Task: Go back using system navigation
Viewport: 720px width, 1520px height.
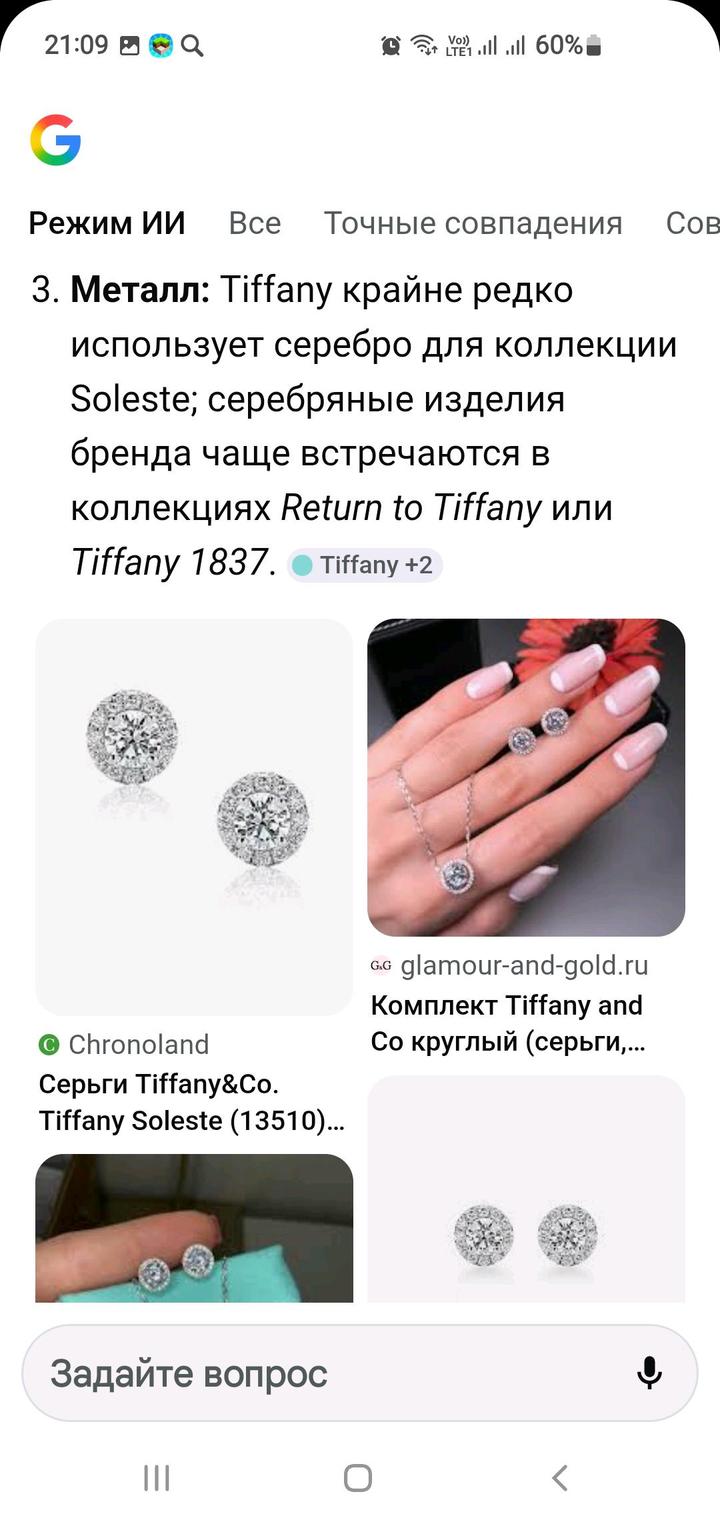Action: 560,1477
